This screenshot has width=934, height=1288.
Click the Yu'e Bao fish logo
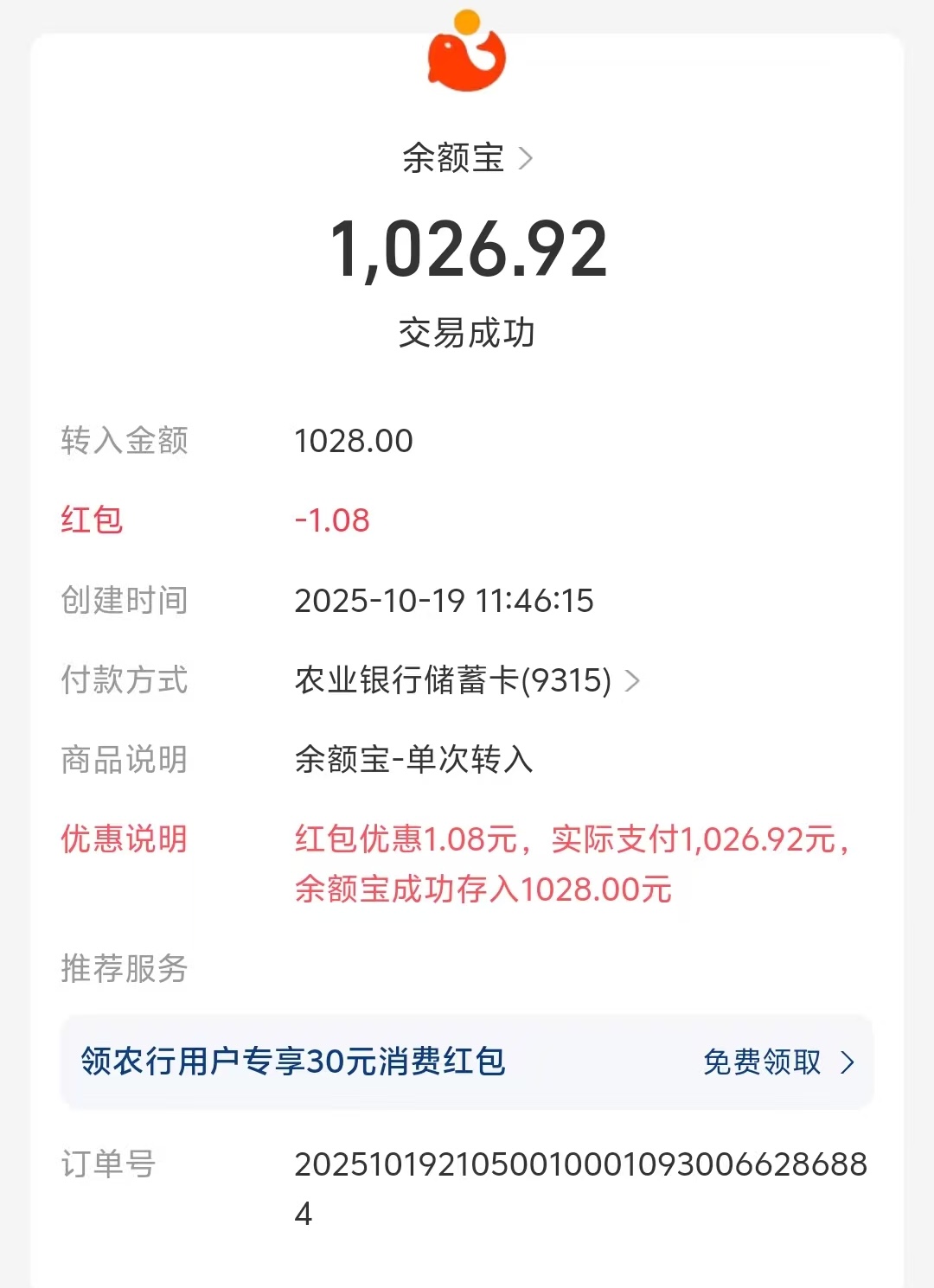tap(467, 61)
